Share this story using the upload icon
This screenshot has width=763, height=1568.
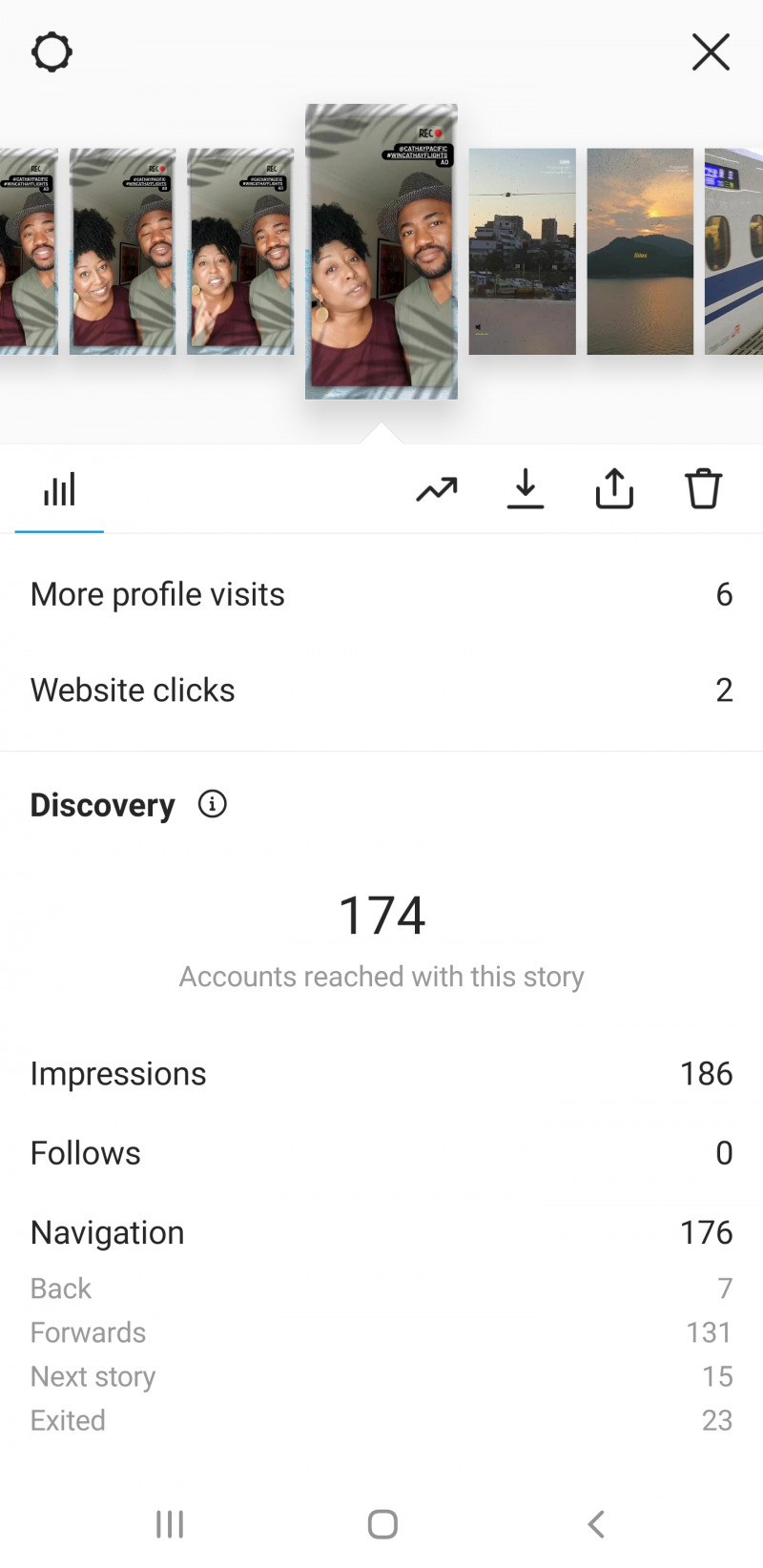click(x=614, y=490)
